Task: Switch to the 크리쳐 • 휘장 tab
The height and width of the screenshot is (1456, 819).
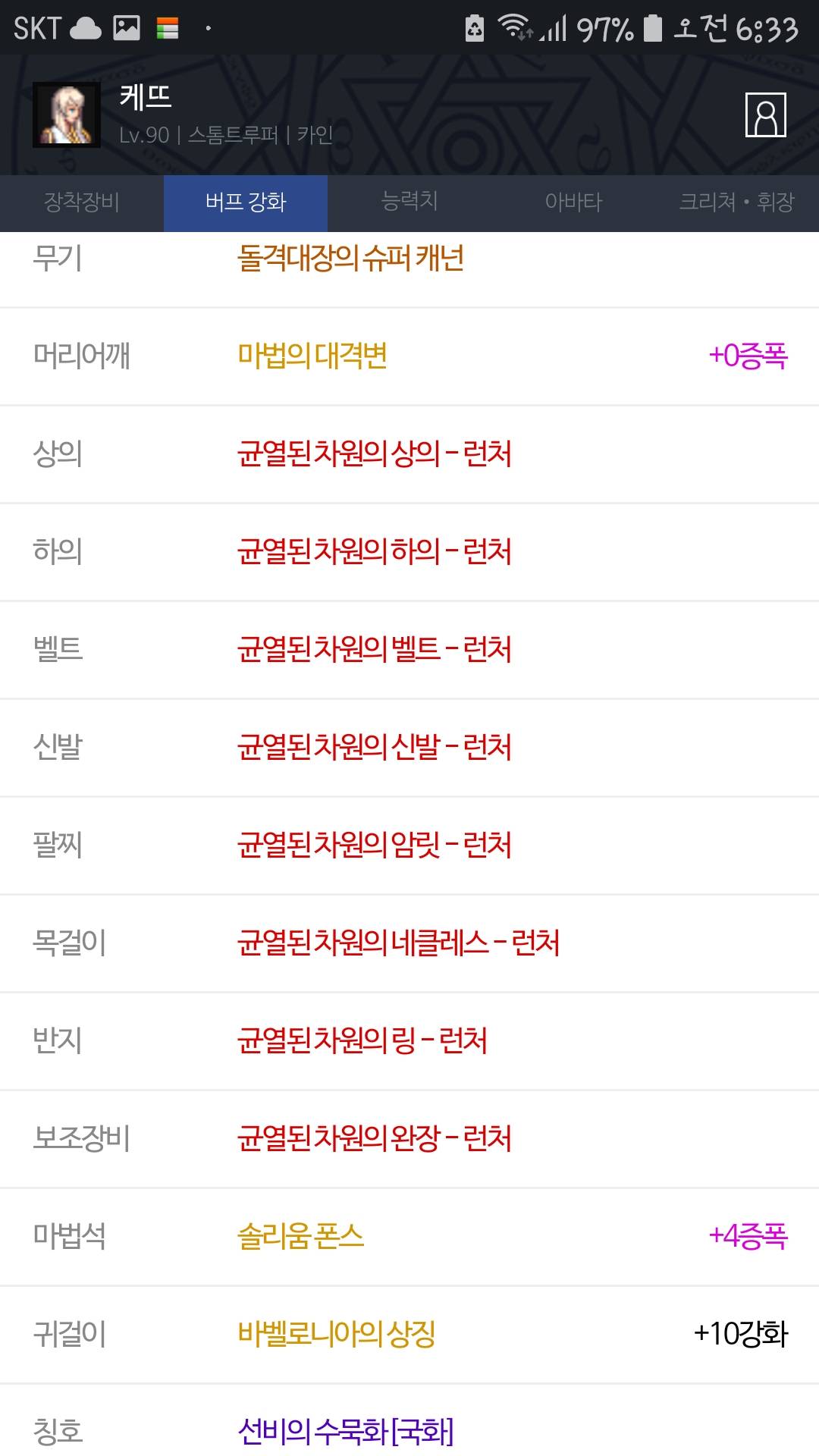Action: (x=736, y=202)
